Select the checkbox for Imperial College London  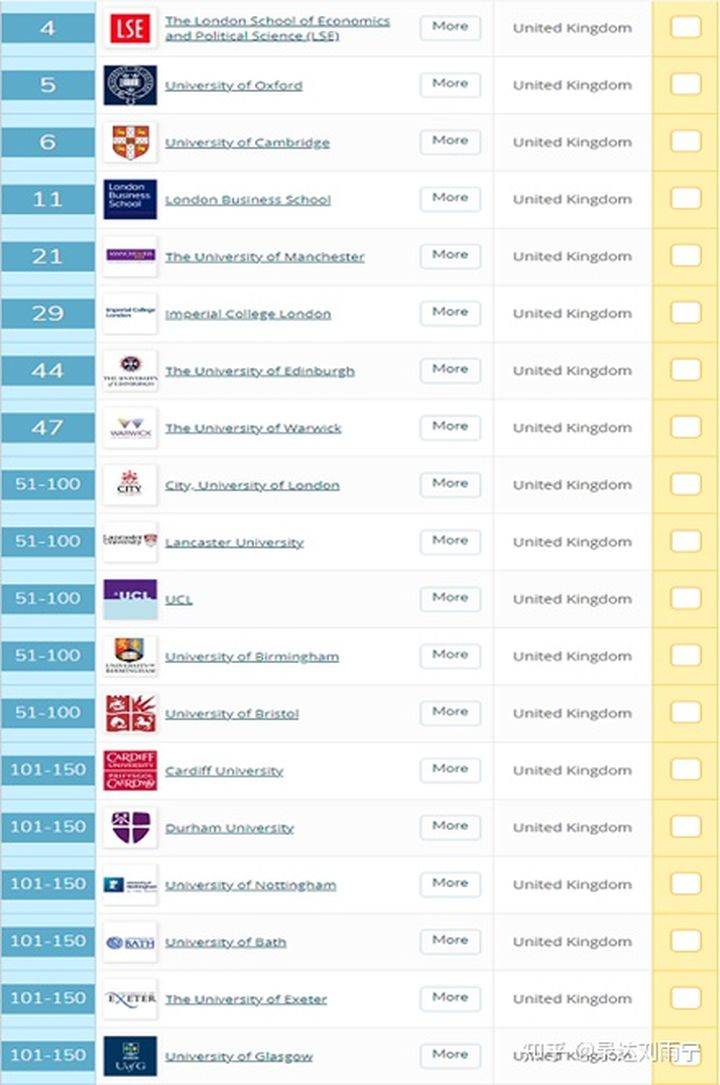click(685, 313)
